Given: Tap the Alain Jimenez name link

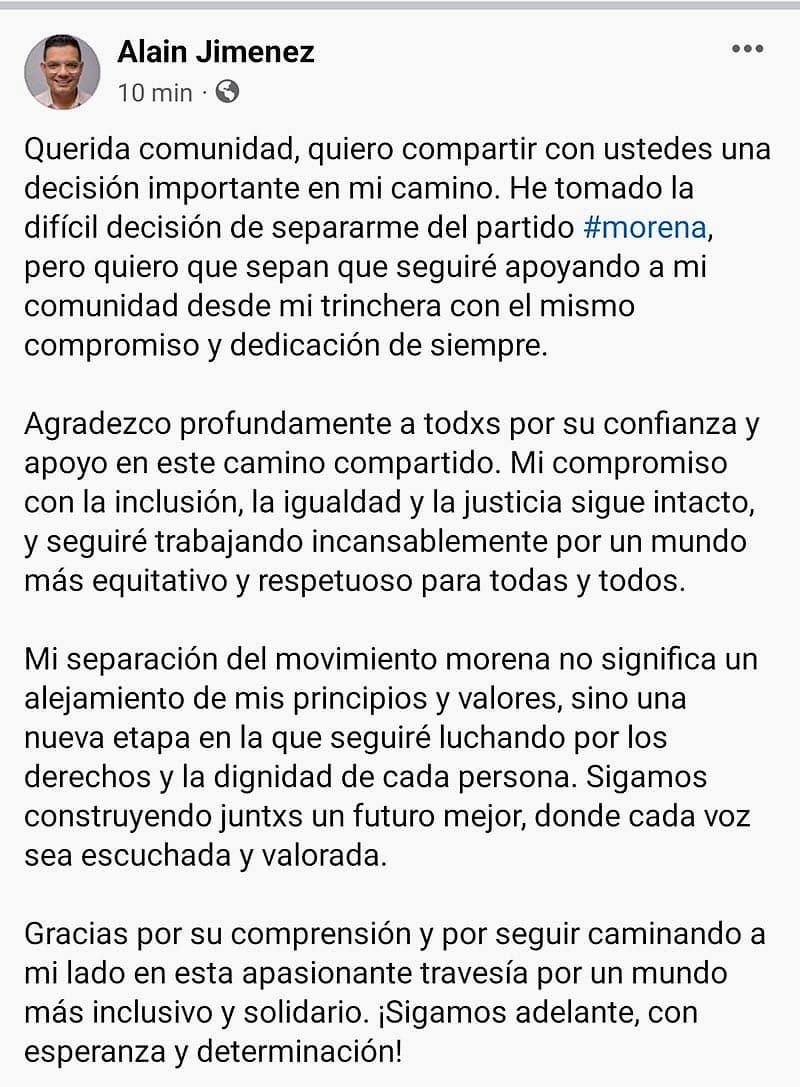Looking at the screenshot, I should point(215,51).
